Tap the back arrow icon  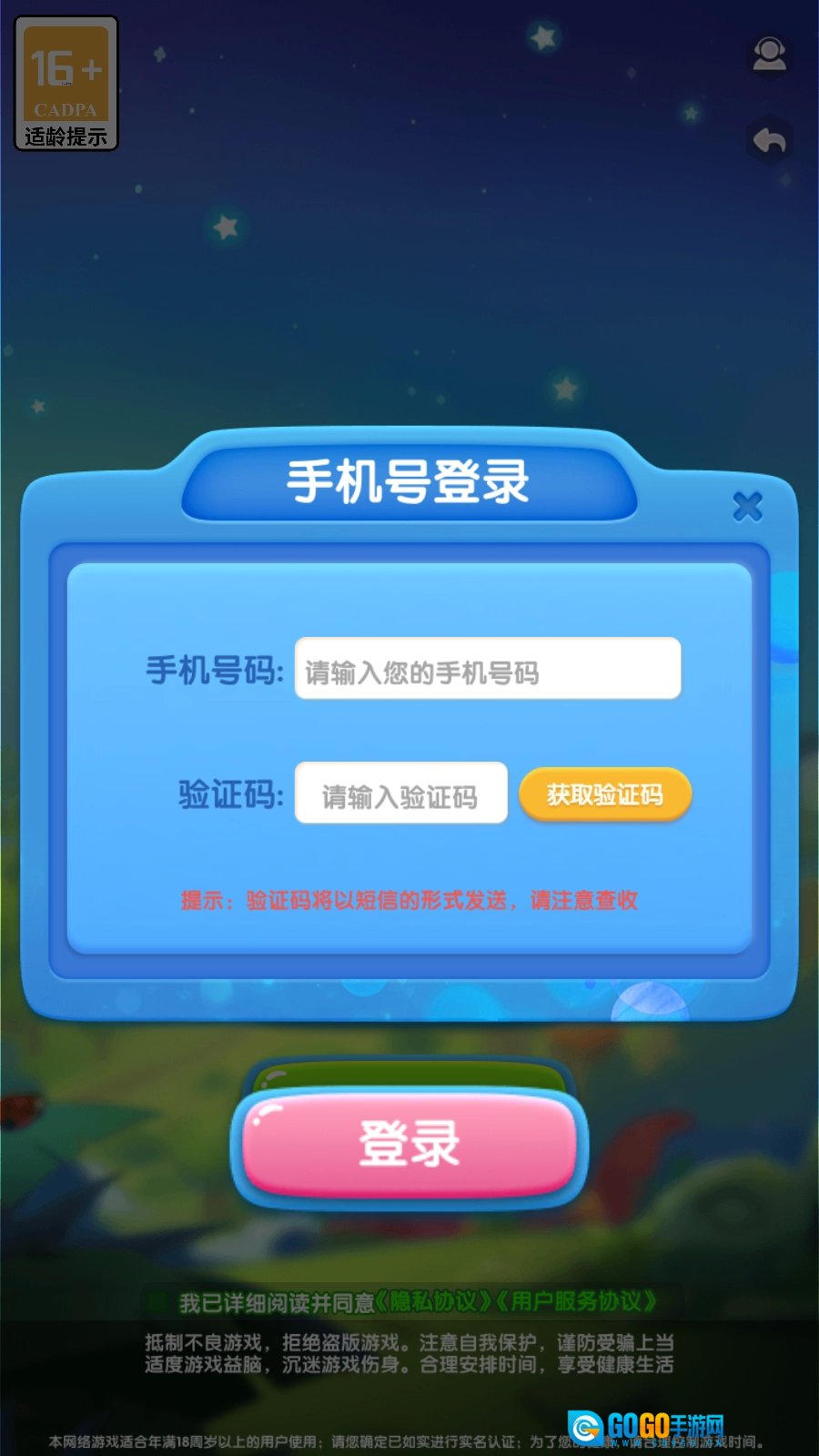[770, 141]
